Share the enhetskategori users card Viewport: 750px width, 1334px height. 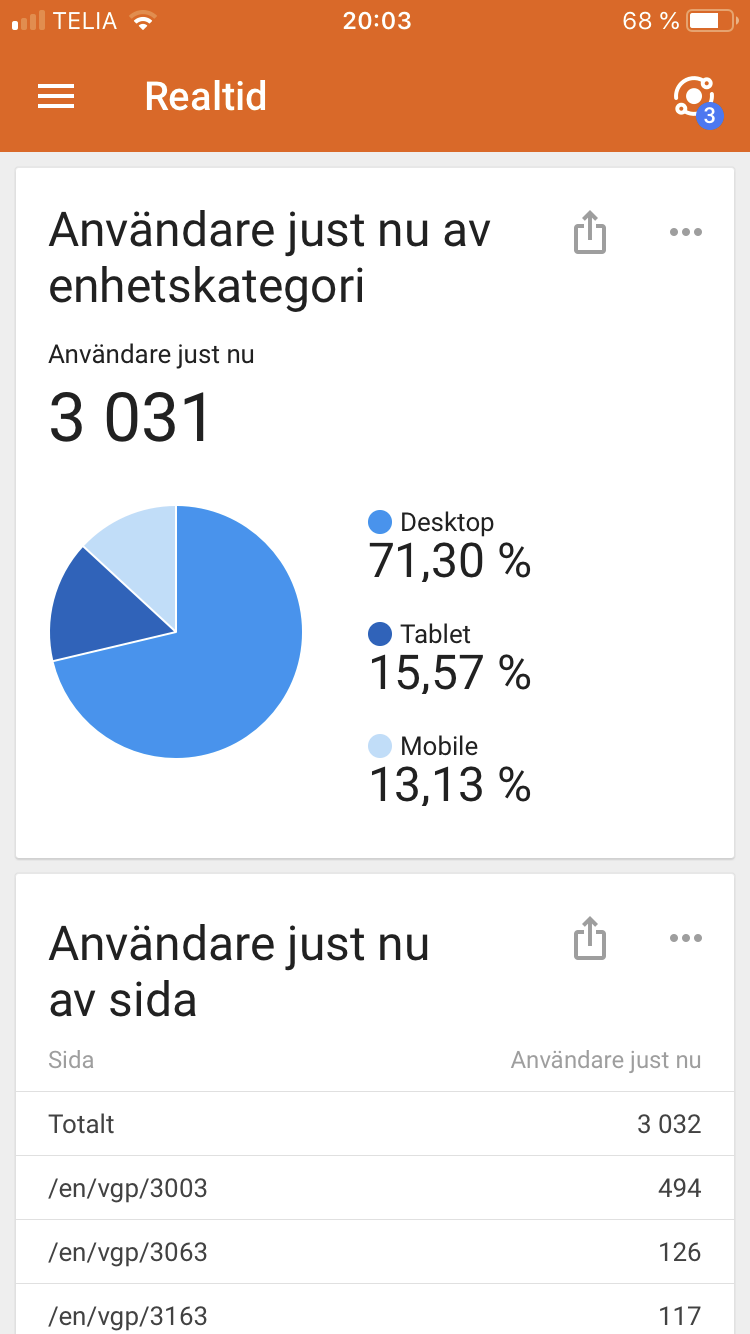pos(590,232)
